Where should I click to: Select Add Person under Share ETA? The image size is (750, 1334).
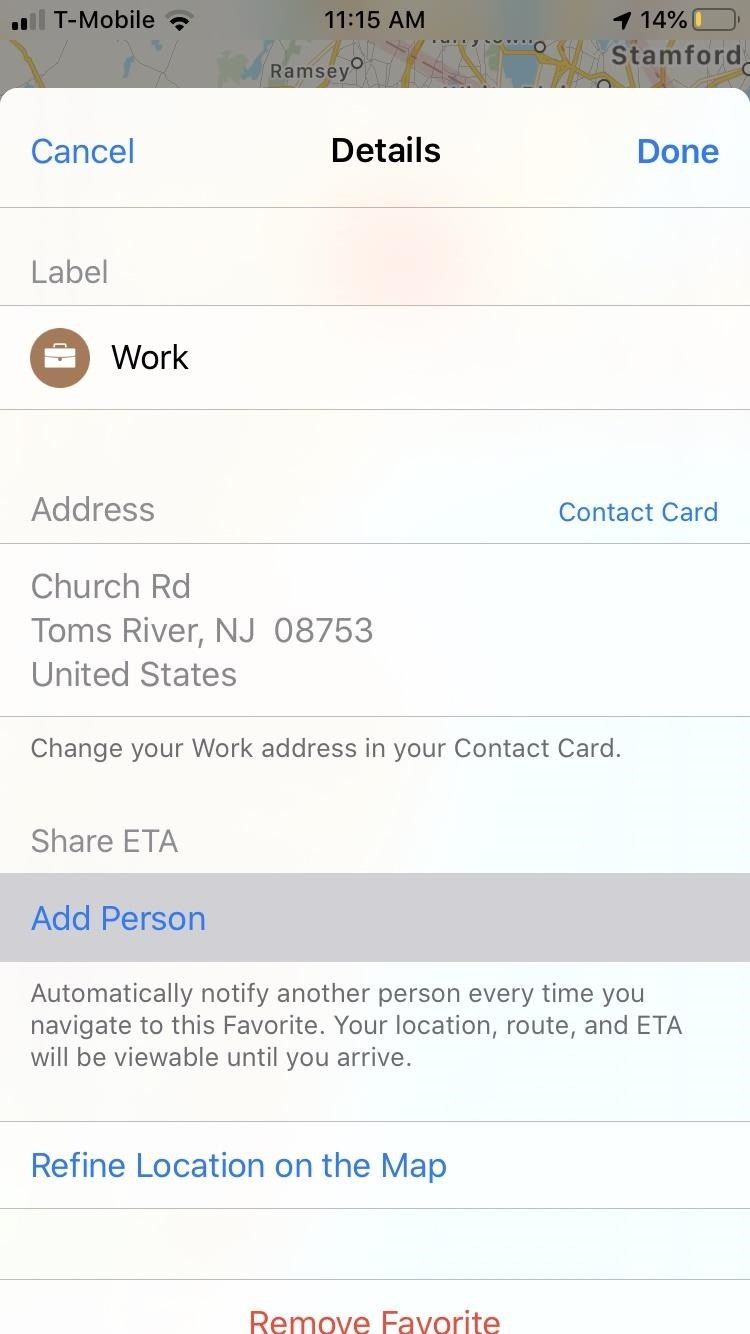click(x=118, y=917)
